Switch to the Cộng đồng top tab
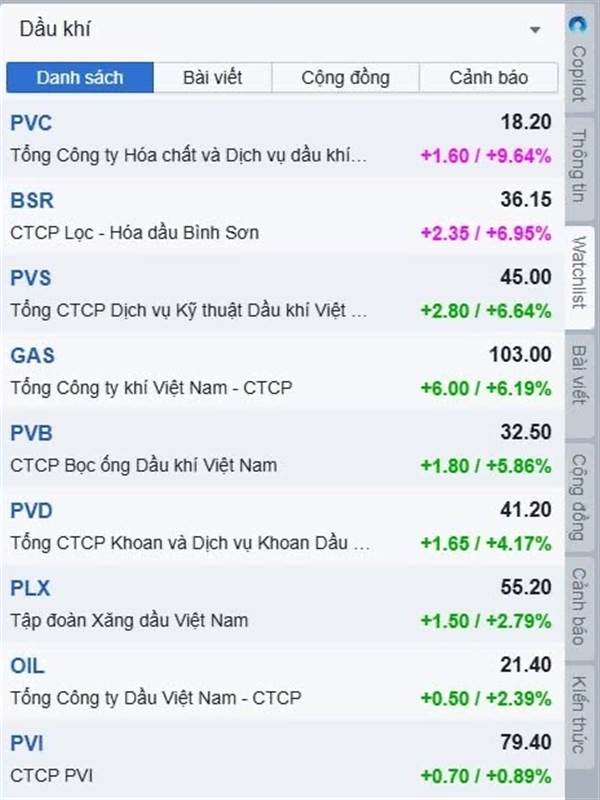 (345, 78)
